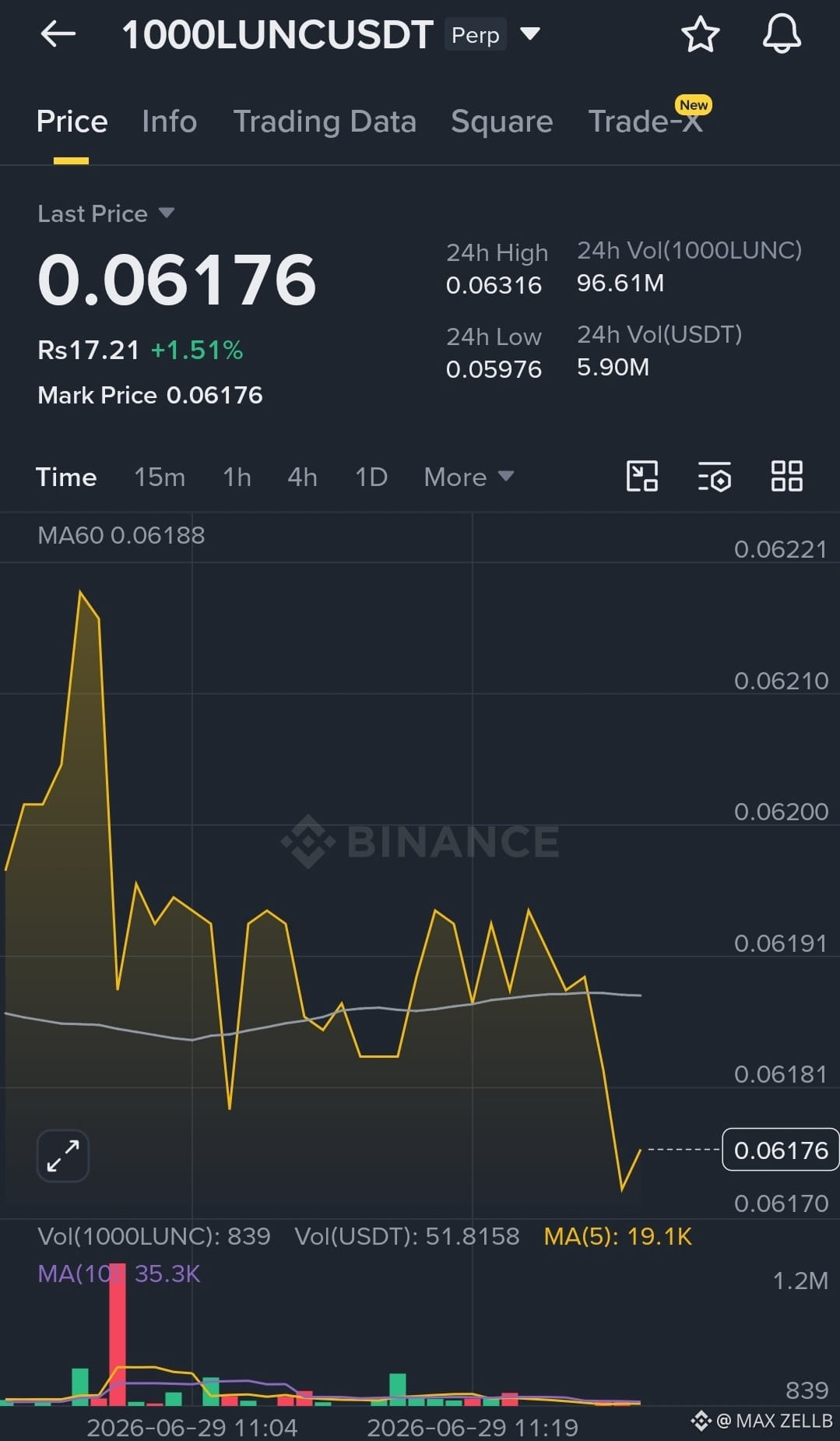The height and width of the screenshot is (1441, 840).
Task: Expand the chart to full screen
Action: click(63, 1156)
